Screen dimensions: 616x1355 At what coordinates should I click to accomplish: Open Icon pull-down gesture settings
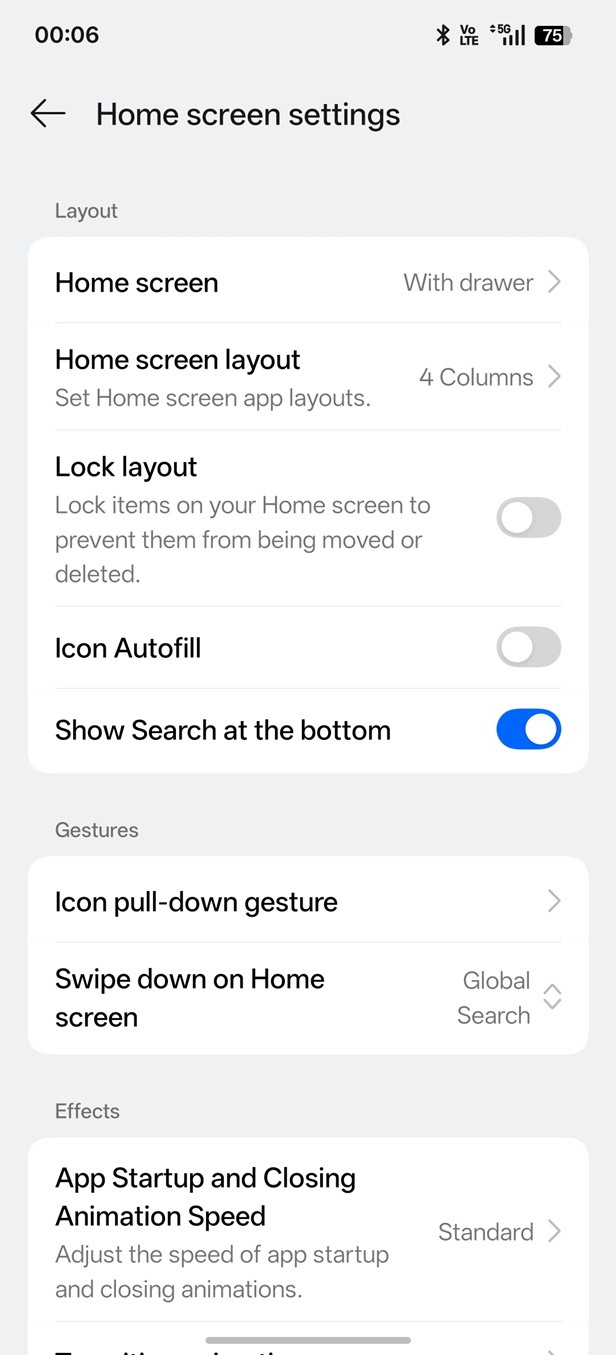point(307,902)
